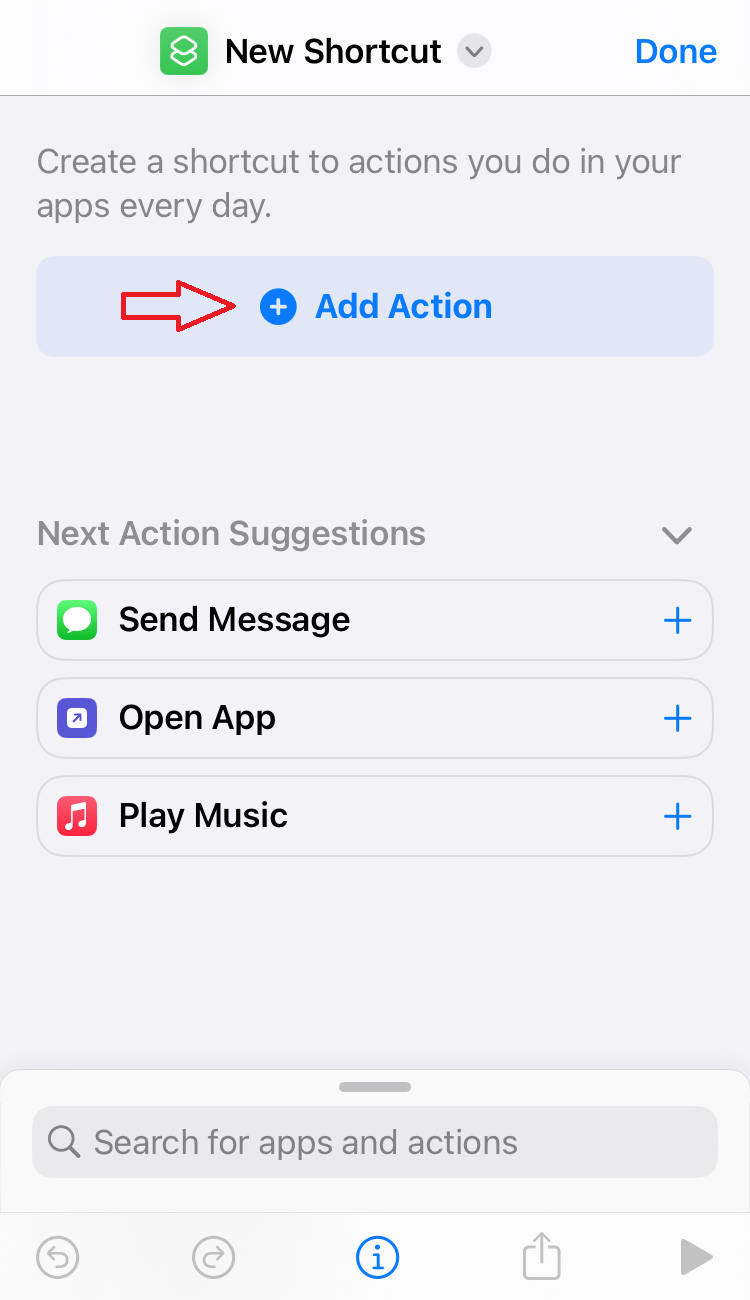Add the Open App suggested action
Viewport: 750px width, 1300px height.
(x=677, y=718)
